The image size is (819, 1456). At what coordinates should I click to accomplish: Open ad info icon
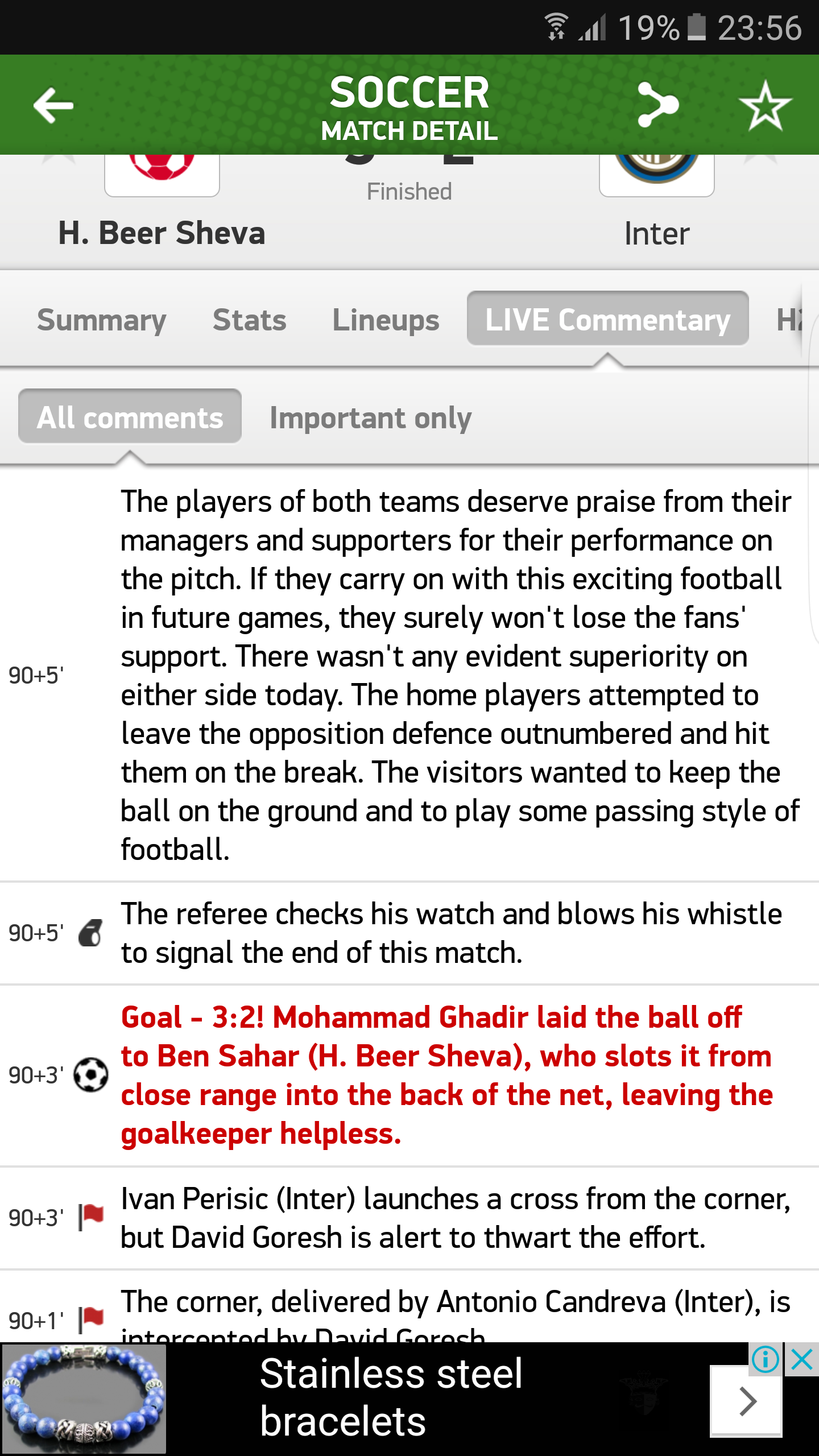[x=766, y=1360]
